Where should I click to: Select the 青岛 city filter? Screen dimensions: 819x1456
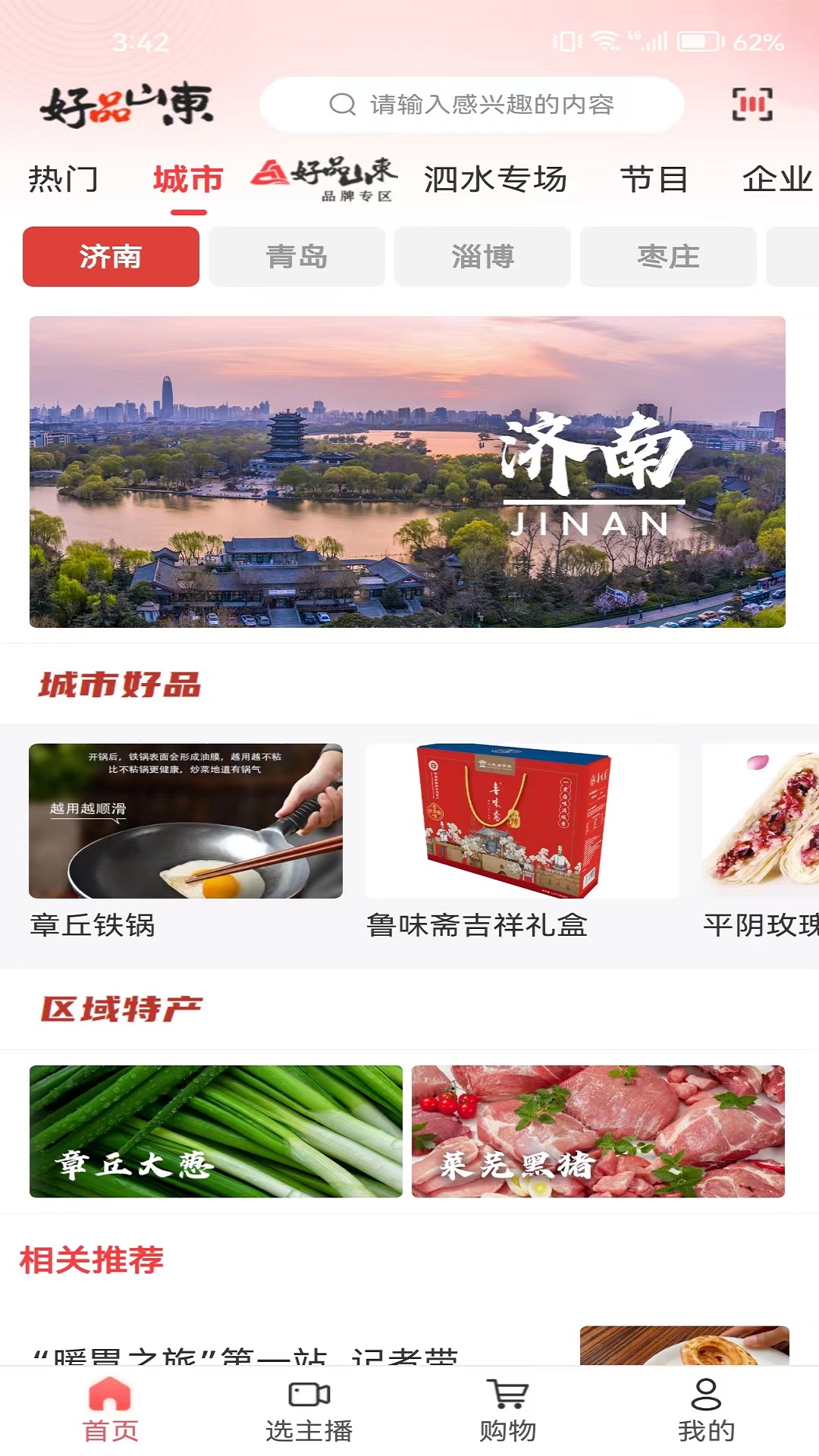(297, 257)
